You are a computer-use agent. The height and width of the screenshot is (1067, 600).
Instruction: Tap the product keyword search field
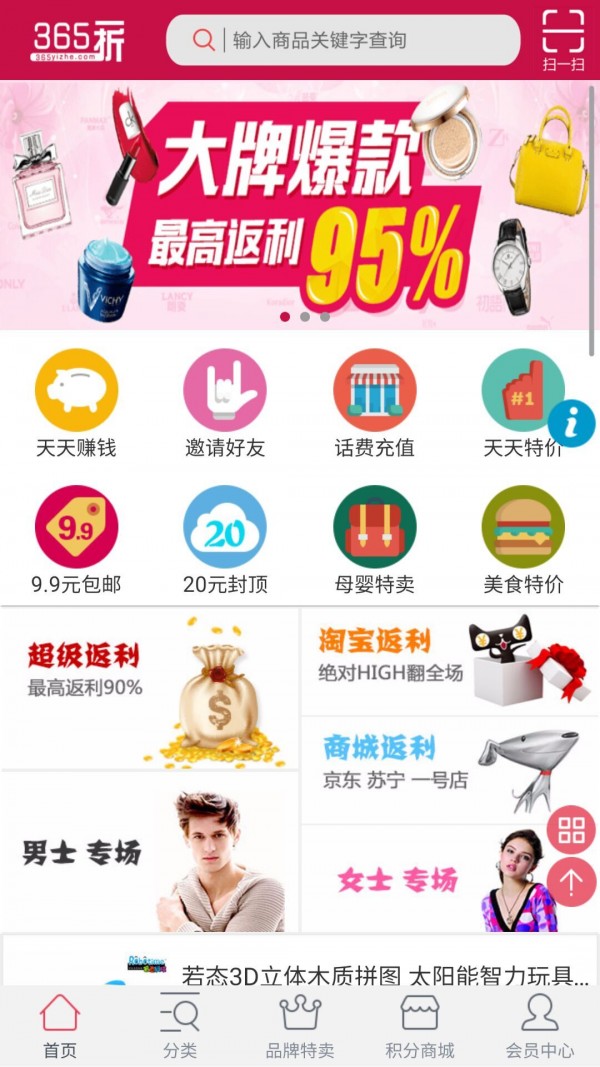coord(360,40)
